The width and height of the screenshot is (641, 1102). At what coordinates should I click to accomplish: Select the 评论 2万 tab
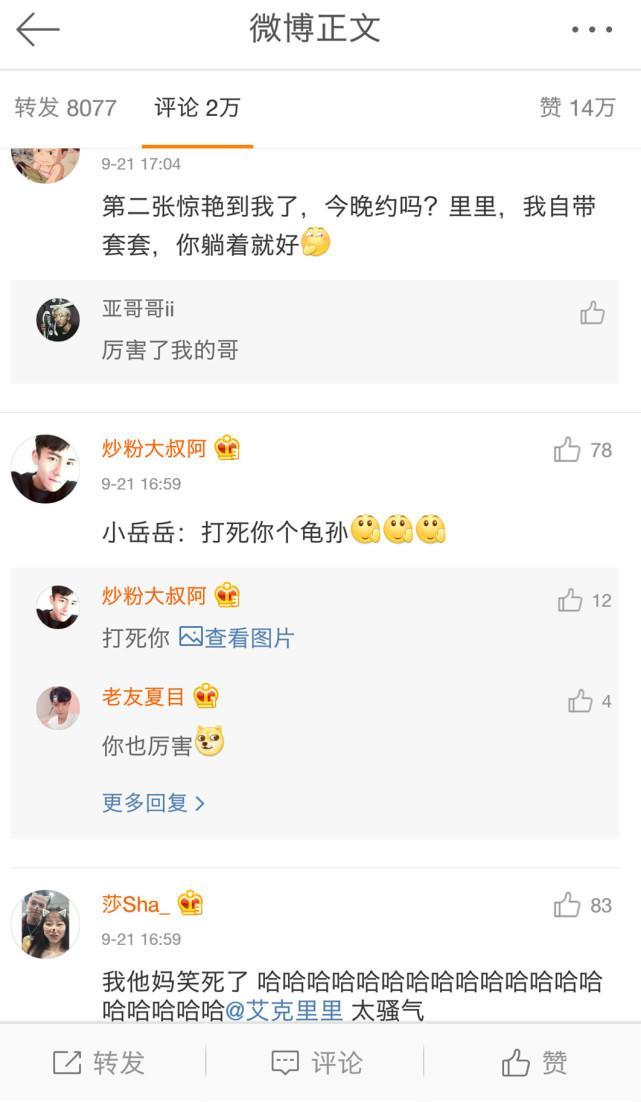197,108
